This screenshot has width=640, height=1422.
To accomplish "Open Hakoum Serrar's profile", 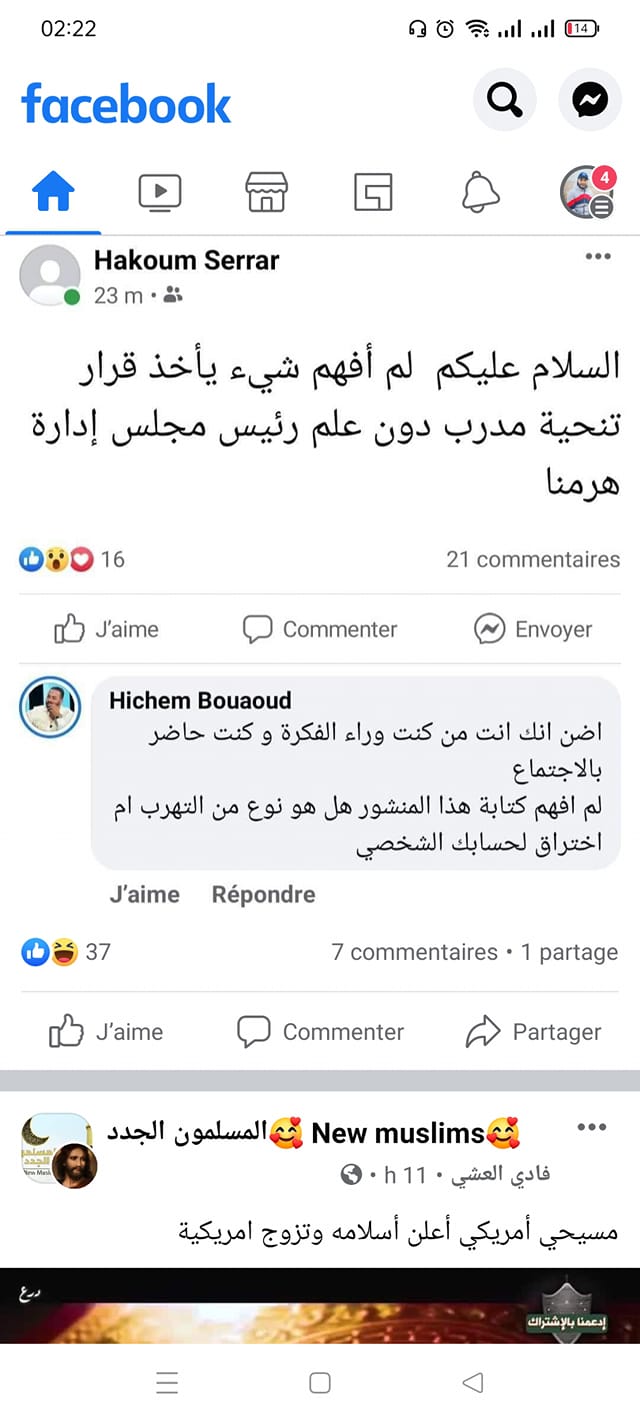I will (186, 261).
